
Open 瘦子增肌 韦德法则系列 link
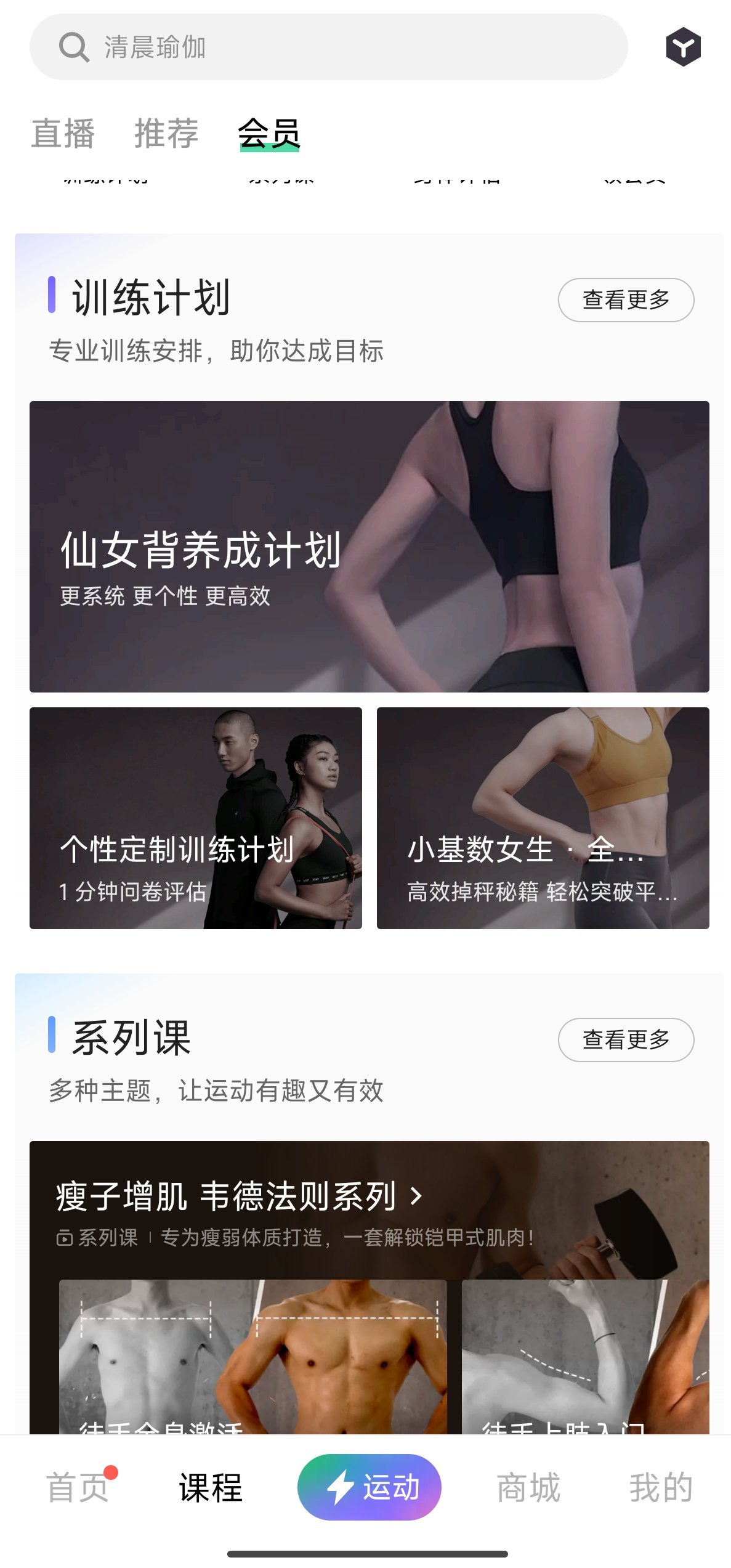pyautogui.click(x=239, y=1196)
